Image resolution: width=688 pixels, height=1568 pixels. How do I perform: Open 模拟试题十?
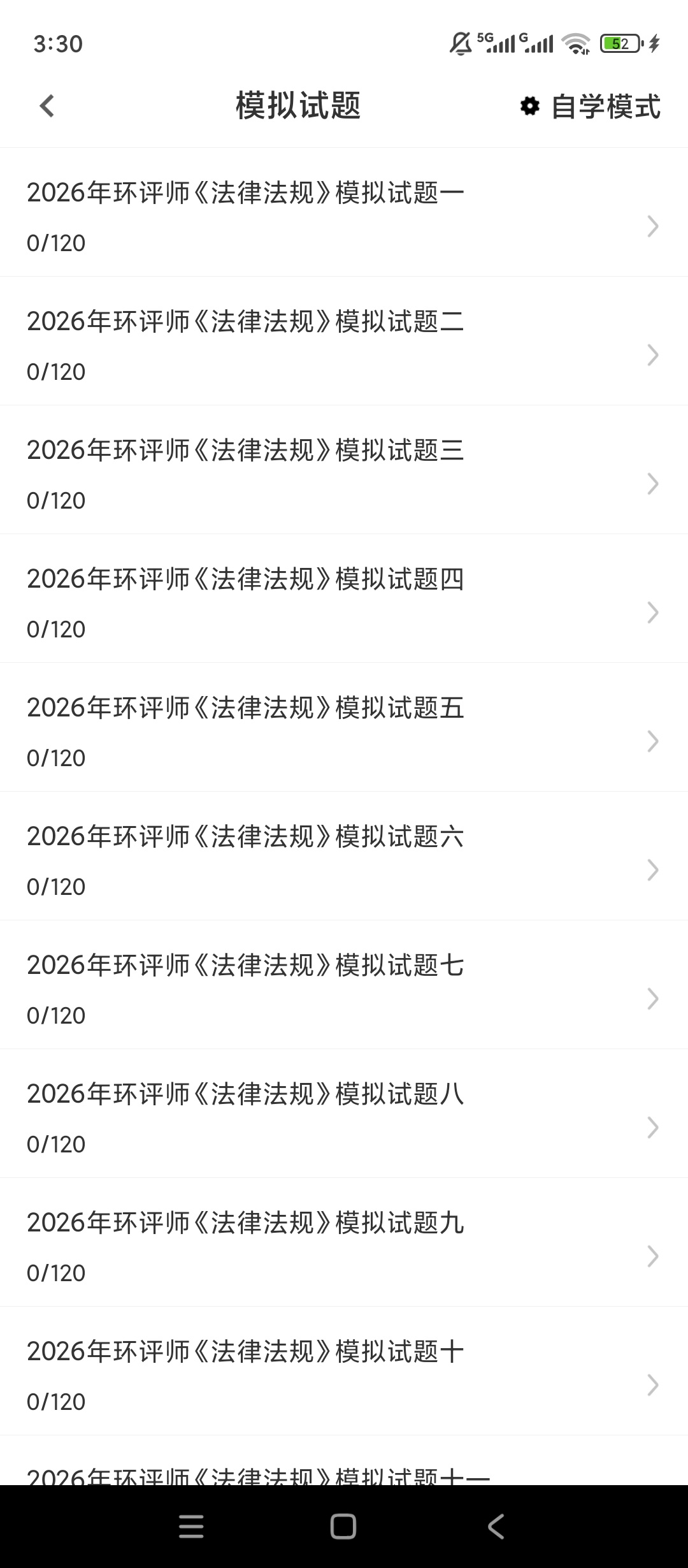click(x=344, y=1372)
